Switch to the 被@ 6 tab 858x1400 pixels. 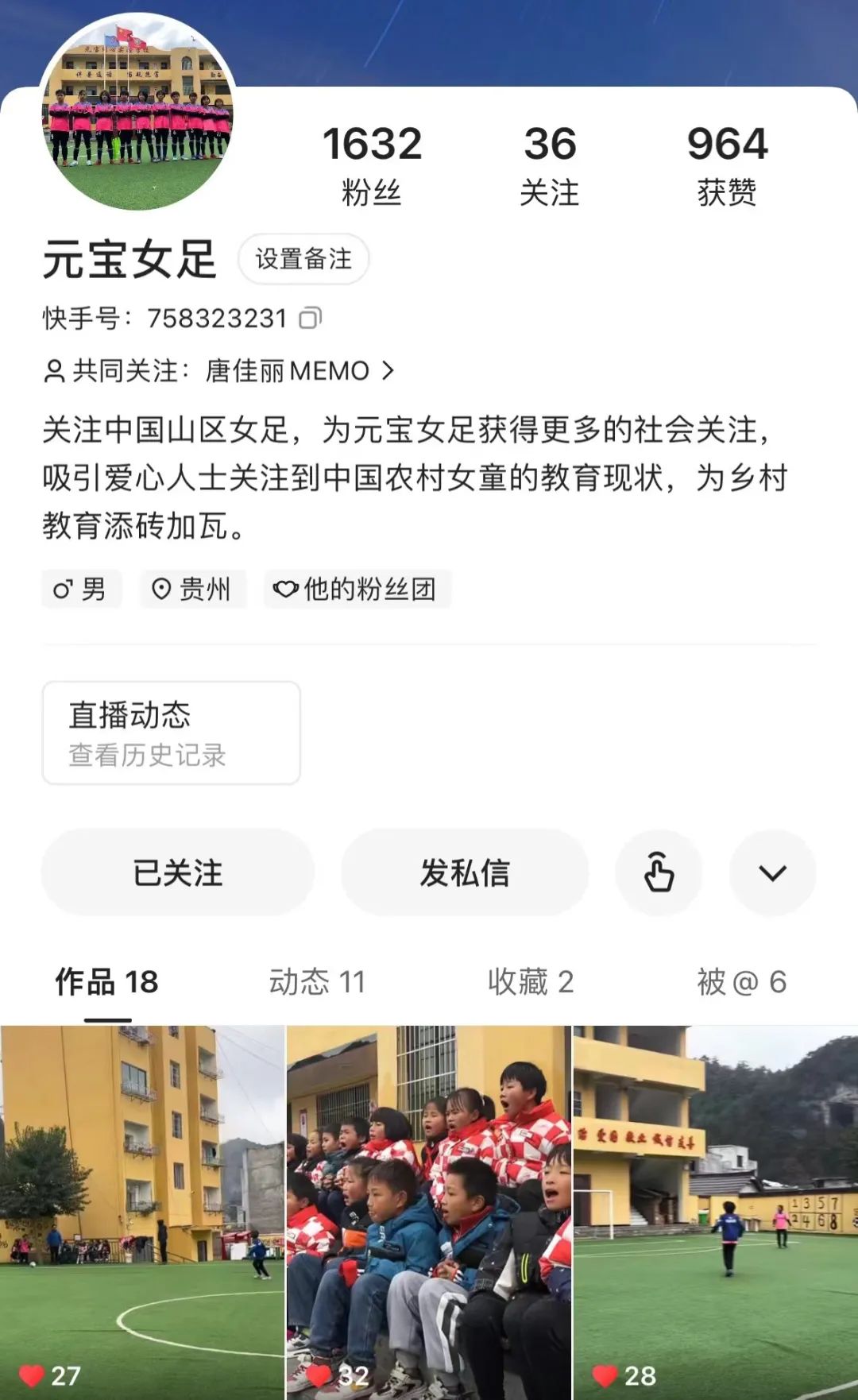coord(741,982)
